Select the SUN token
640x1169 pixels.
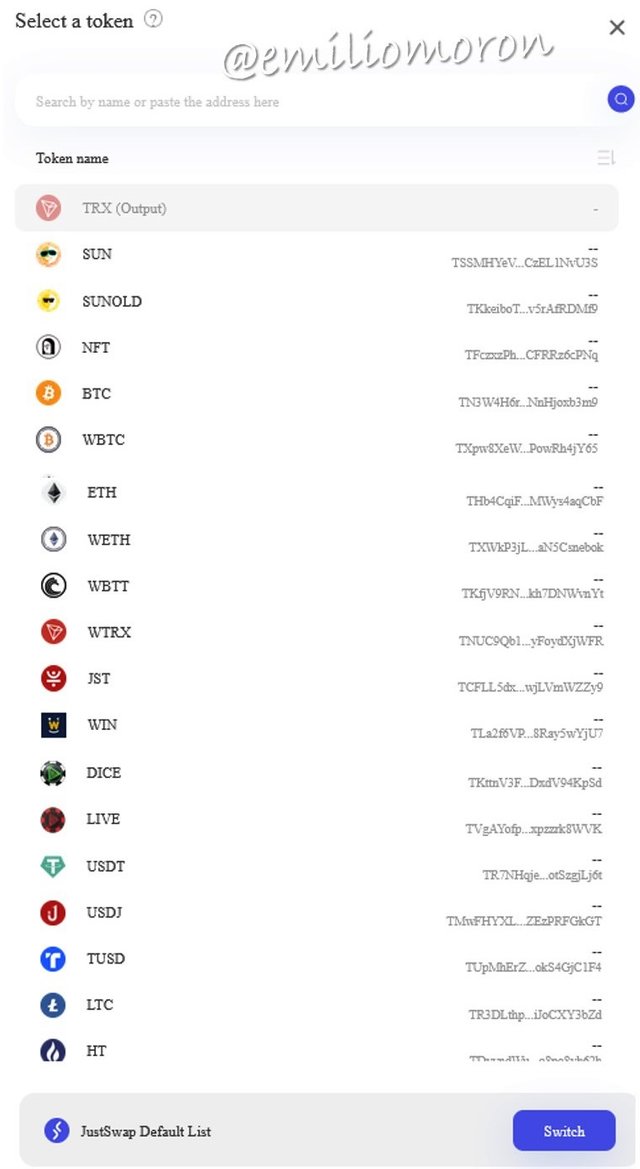pos(317,254)
